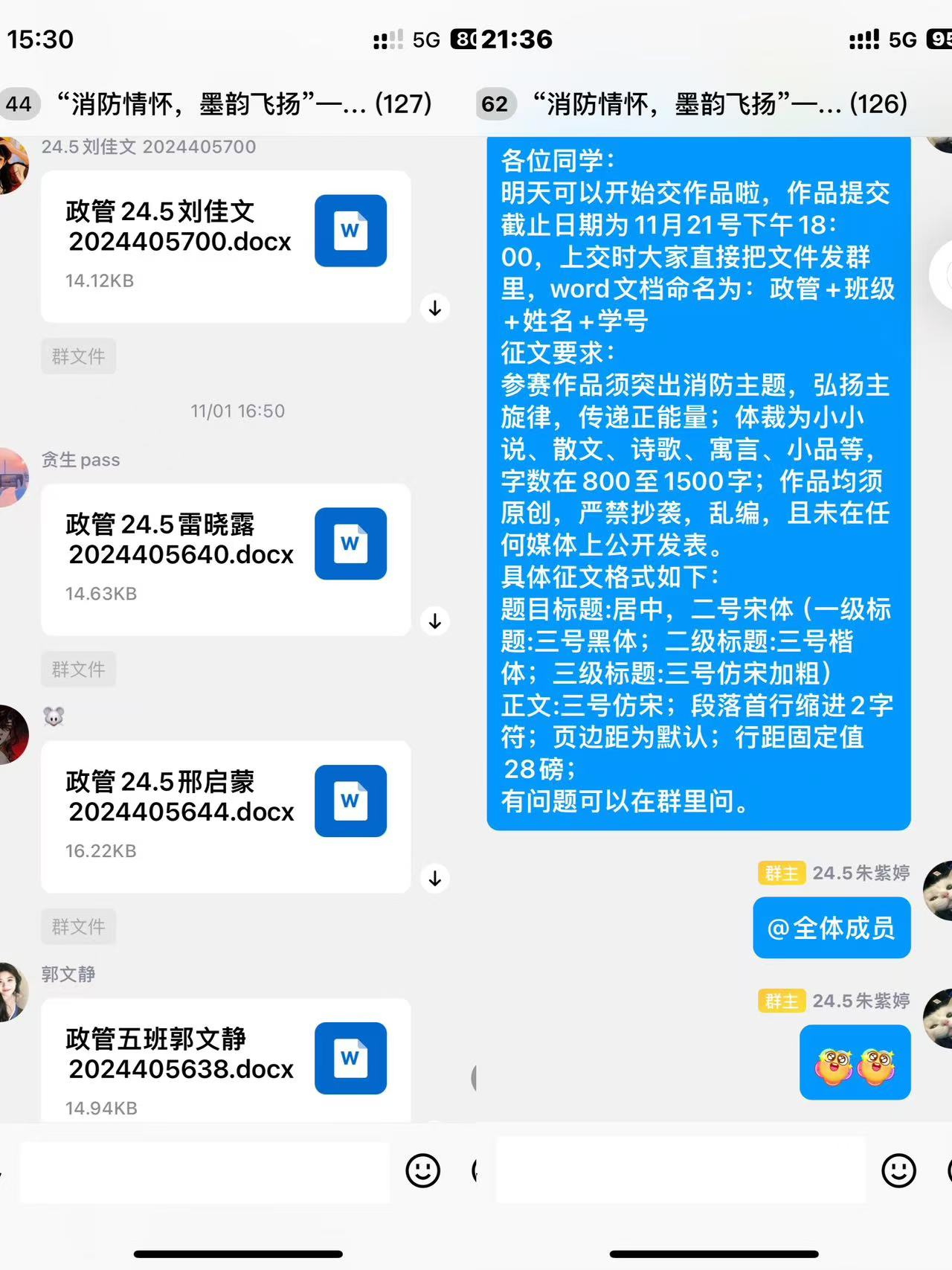
Task: Tap 群文件 tag under 邢启蒙's file
Action: click(78, 927)
